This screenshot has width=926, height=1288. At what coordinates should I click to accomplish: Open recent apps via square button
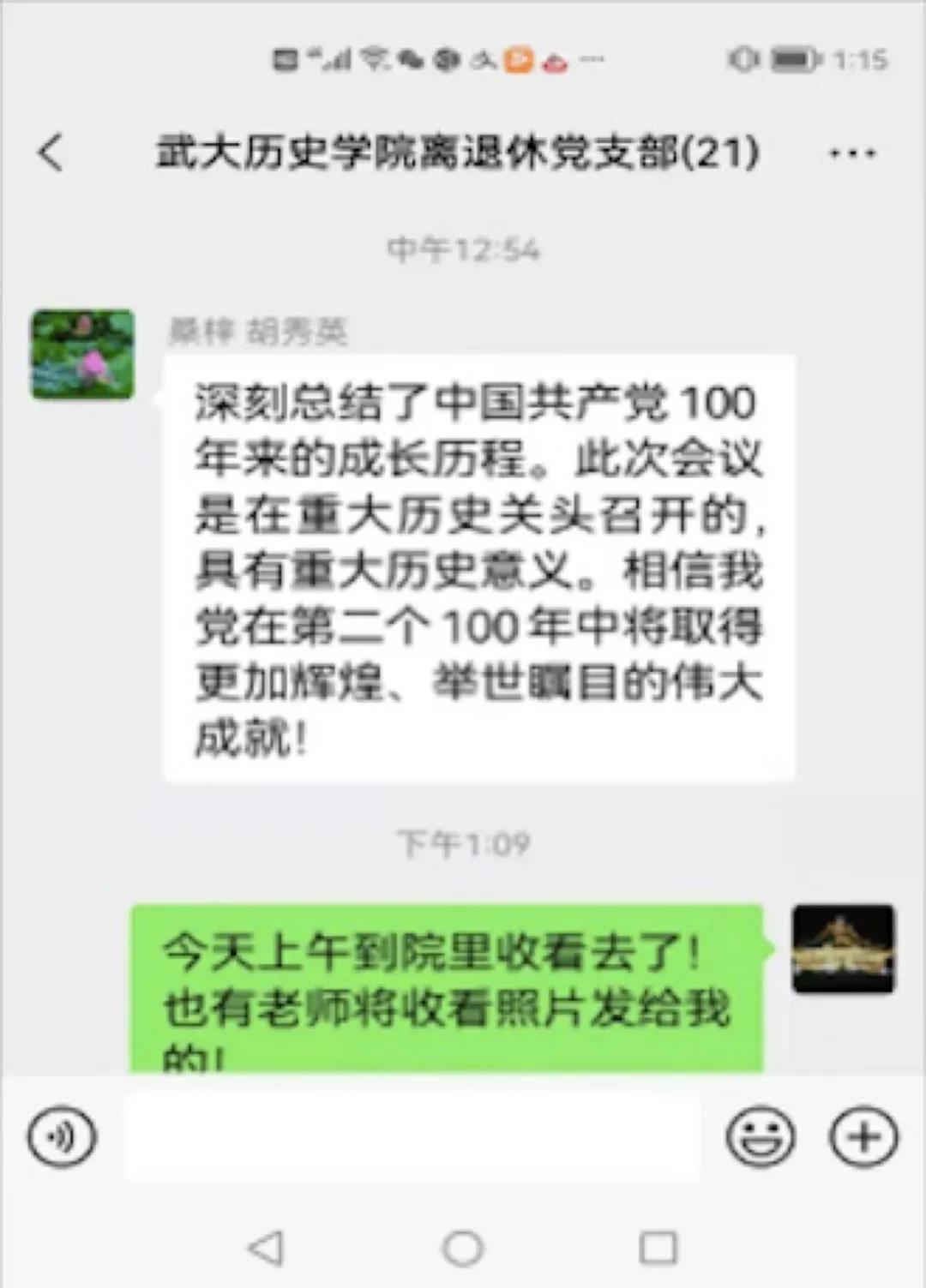click(x=658, y=1248)
